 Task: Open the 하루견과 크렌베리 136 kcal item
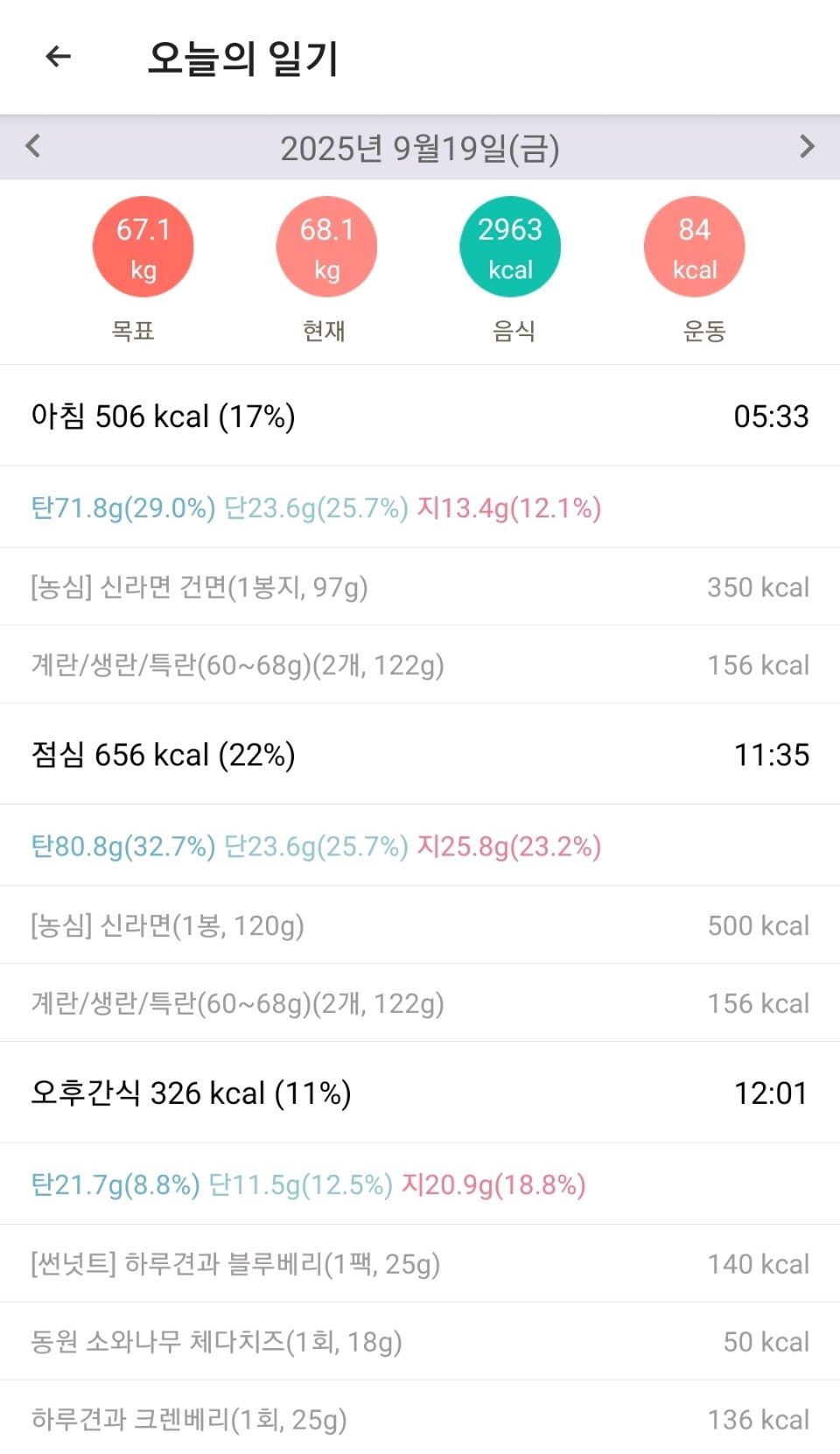[x=420, y=1419]
